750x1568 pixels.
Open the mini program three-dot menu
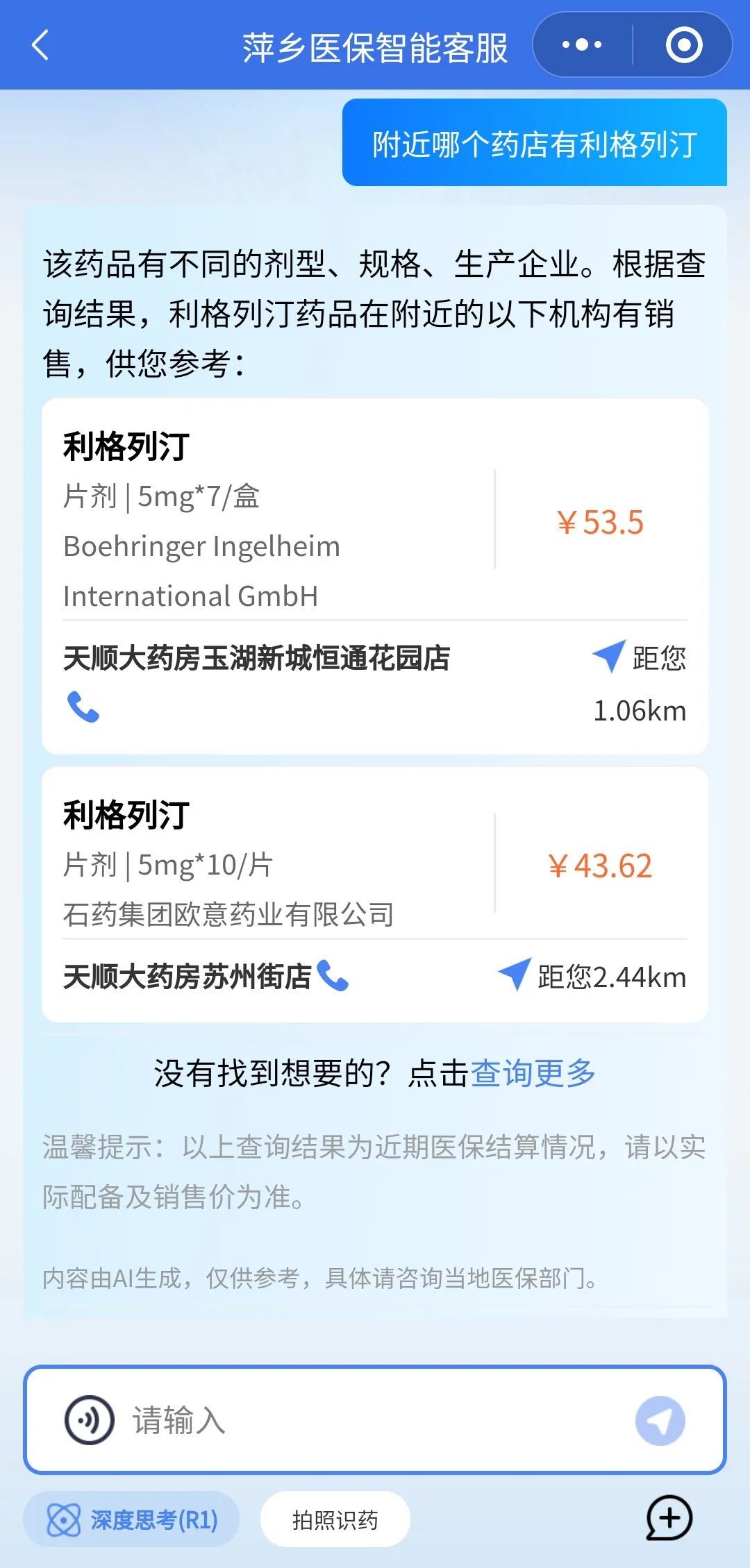point(582,46)
